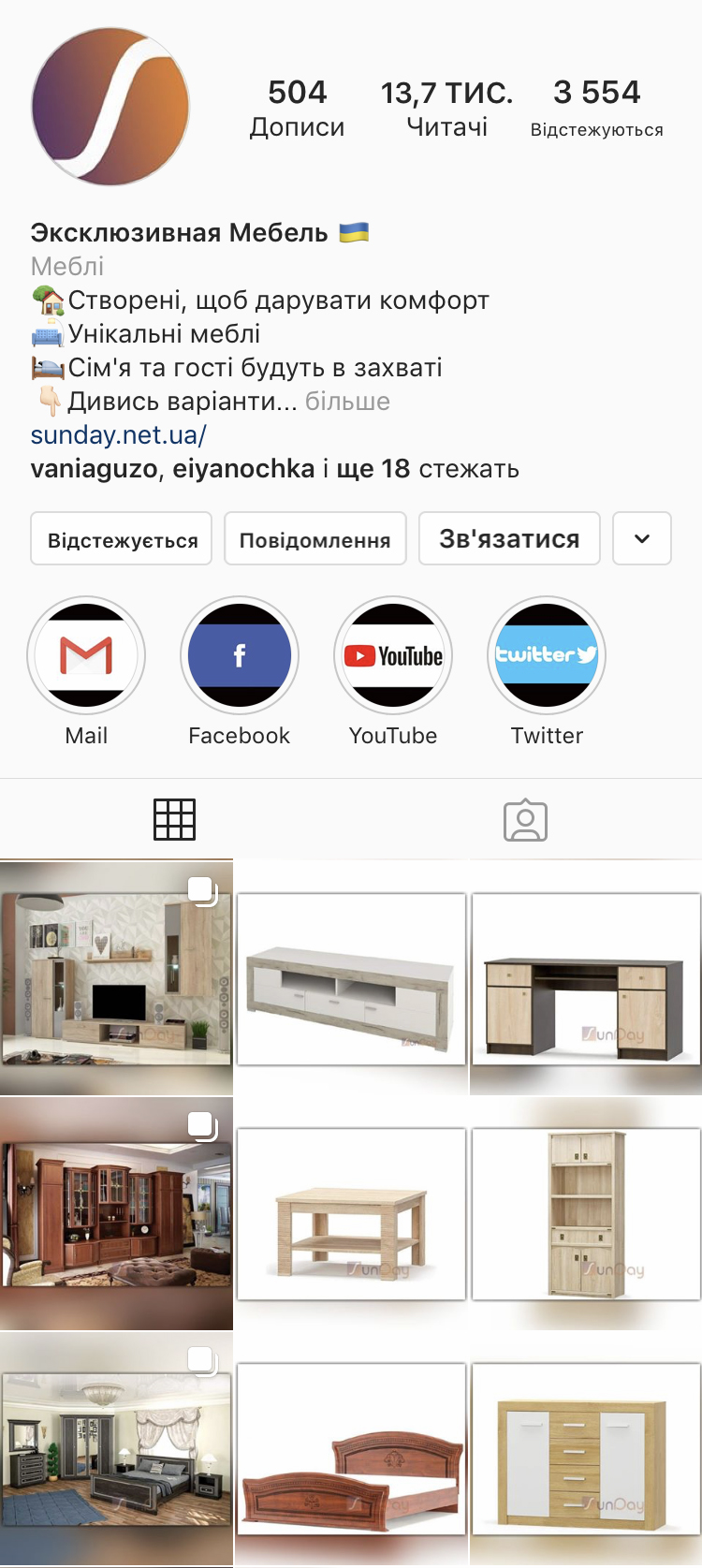The width and height of the screenshot is (702, 1568).
Task: Tap the Зв'язатися contact button
Action: (x=509, y=539)
